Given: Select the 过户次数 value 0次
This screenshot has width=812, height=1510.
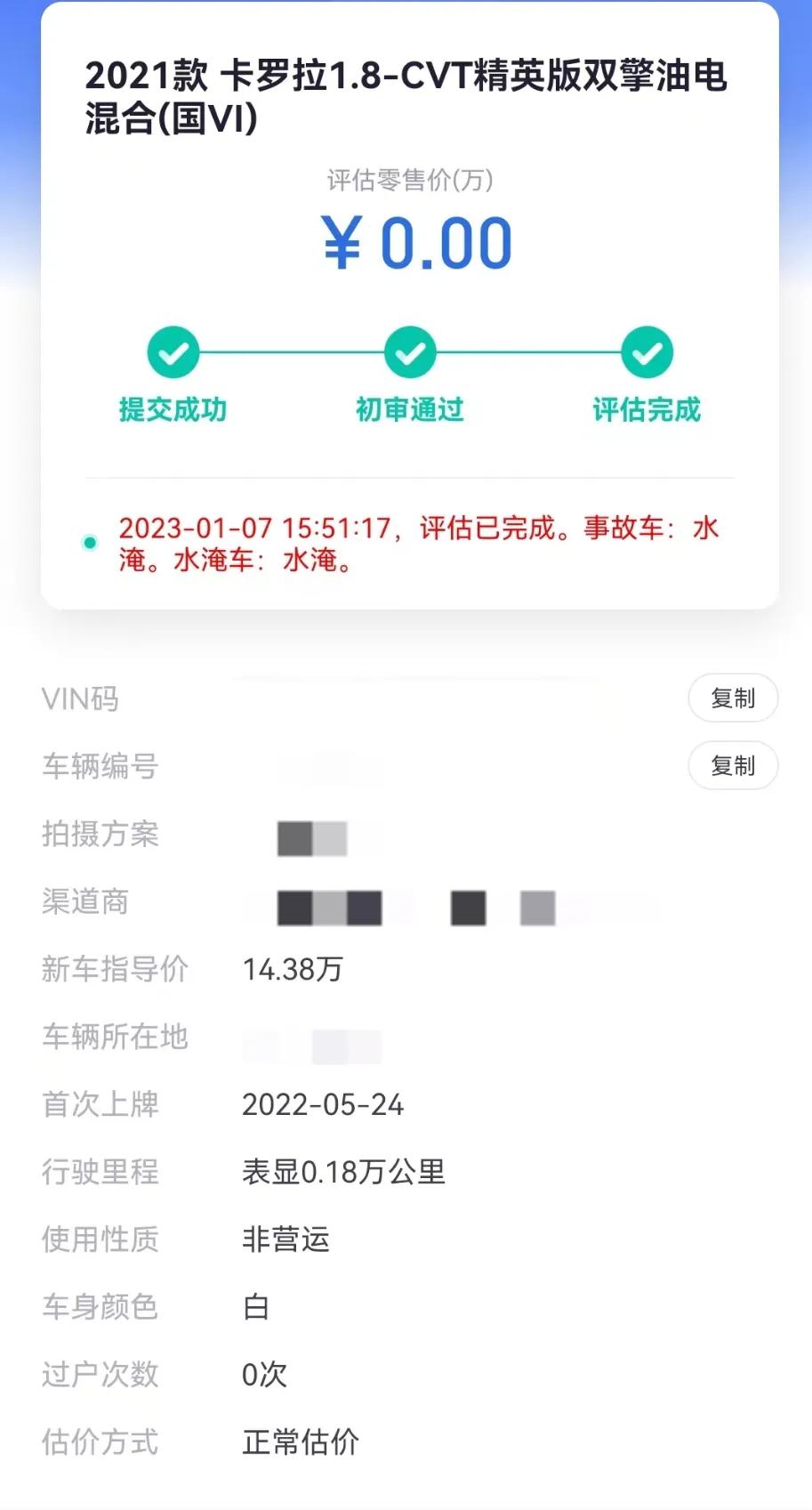Looking at the screenshot, I should point(263,1376).
